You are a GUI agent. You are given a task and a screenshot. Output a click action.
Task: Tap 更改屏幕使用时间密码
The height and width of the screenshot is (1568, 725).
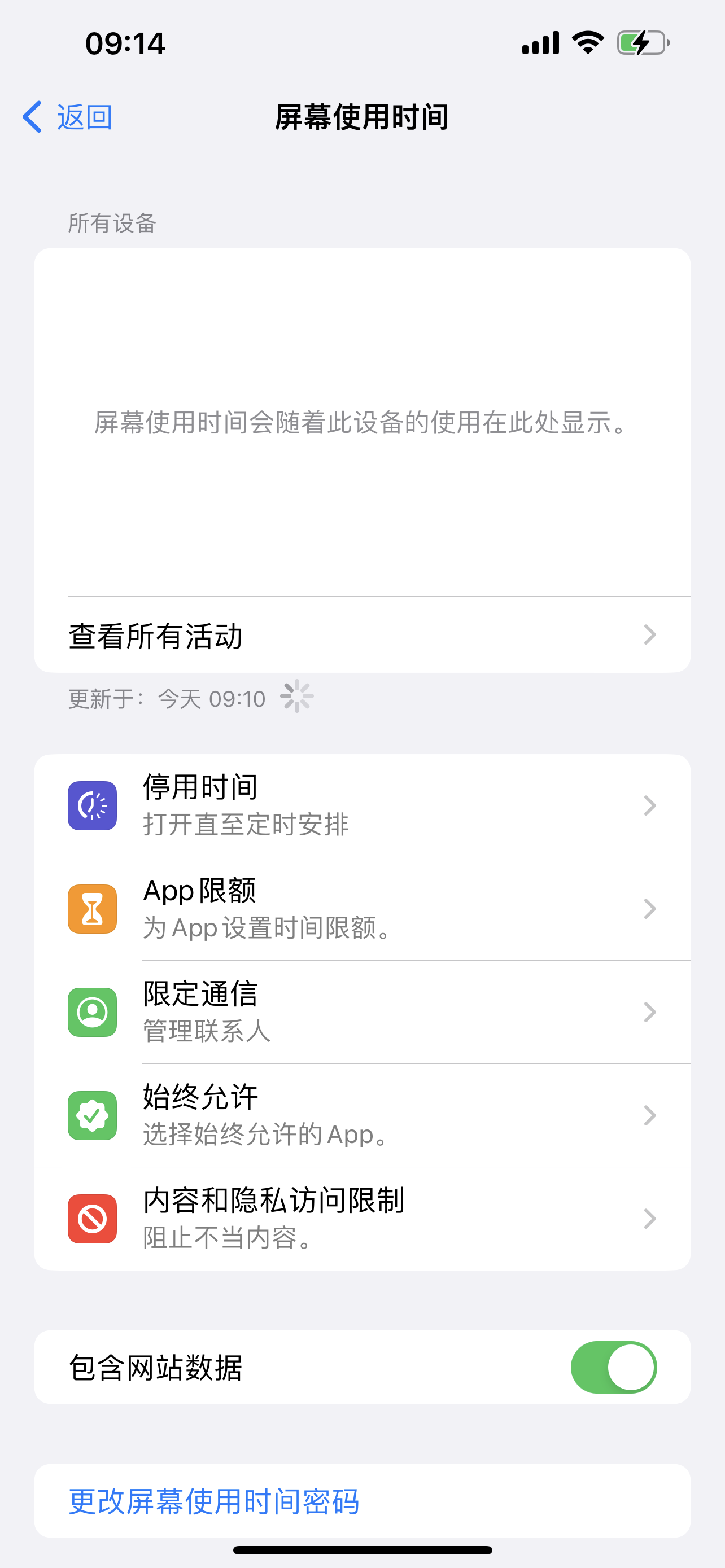[213, 1501]
